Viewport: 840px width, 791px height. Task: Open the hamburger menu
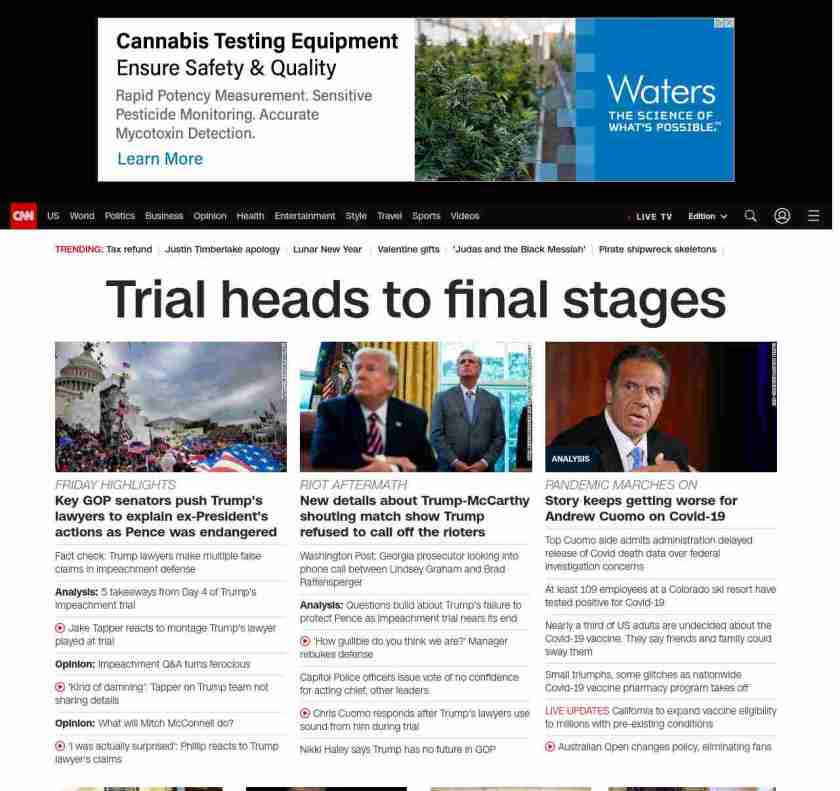pos(813,216)
